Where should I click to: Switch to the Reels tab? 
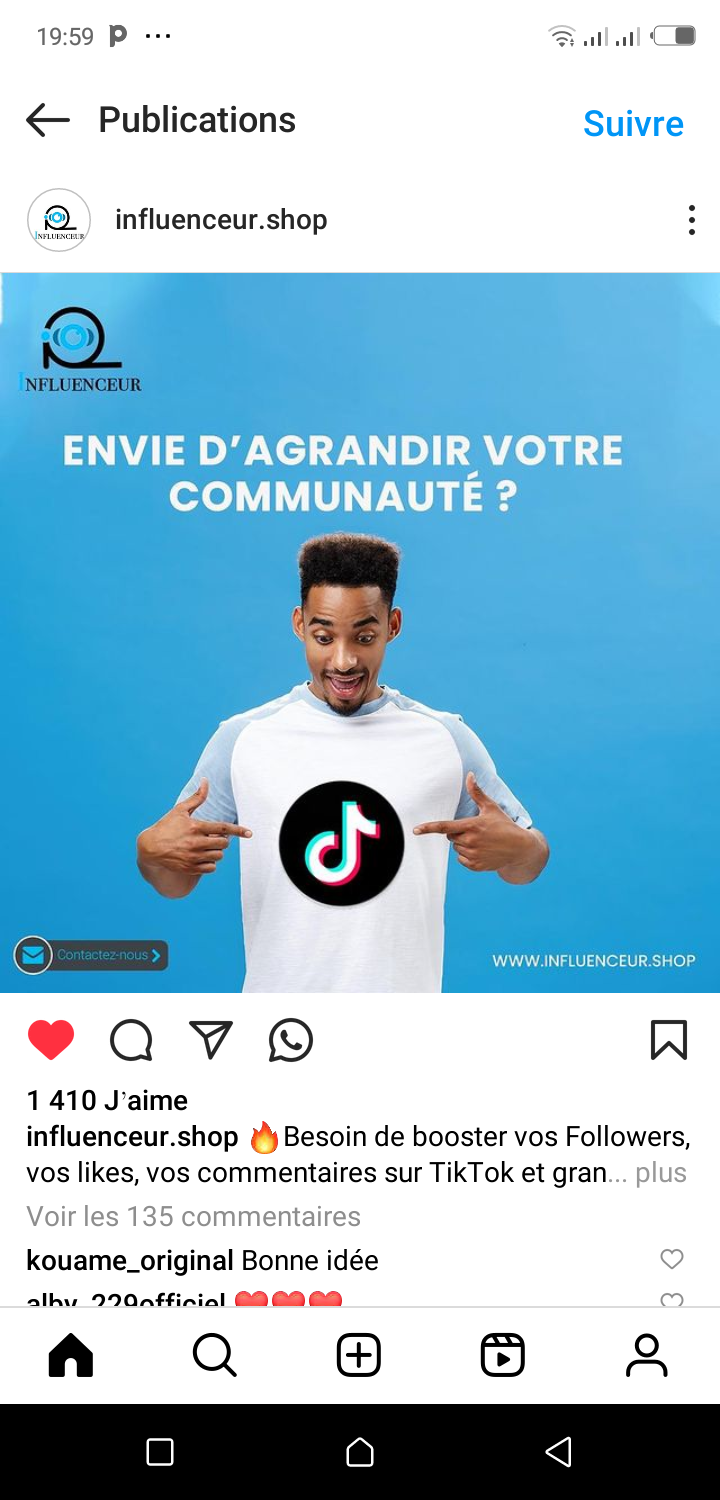coord(503,1356)
